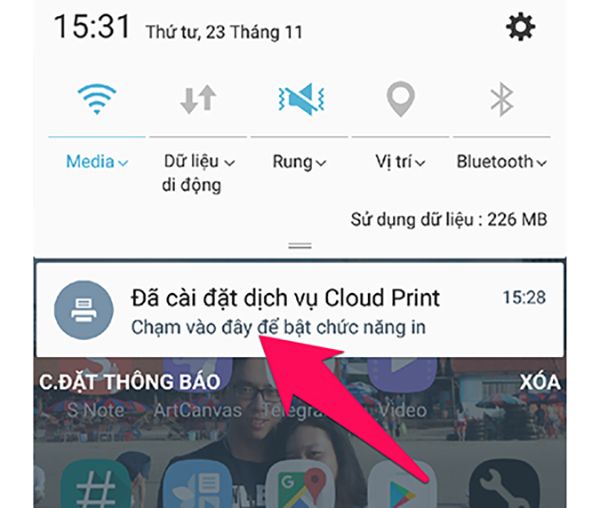
Task: Toggle the Wi-Fi quick setting
Action: (x=97, y=100)
